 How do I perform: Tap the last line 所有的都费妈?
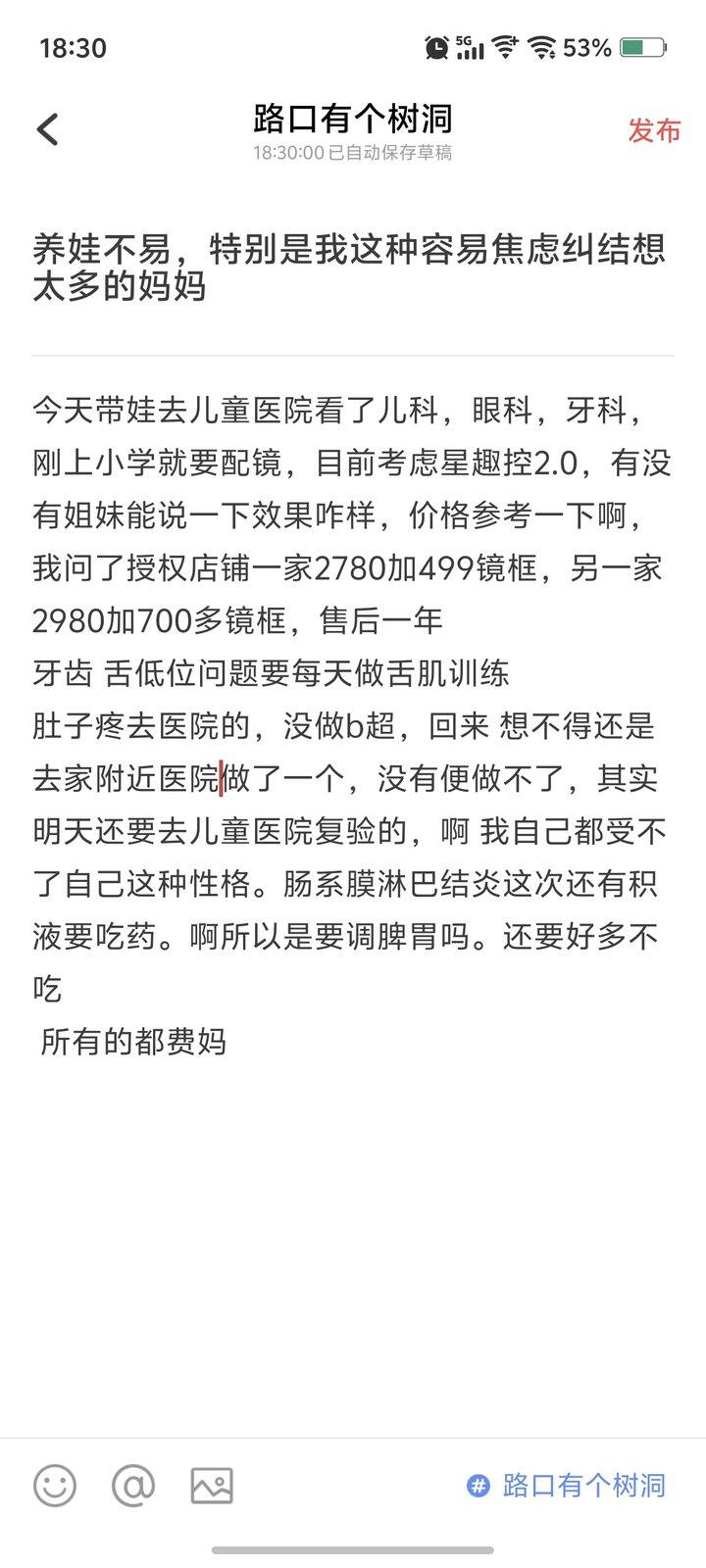(132, 1043)
